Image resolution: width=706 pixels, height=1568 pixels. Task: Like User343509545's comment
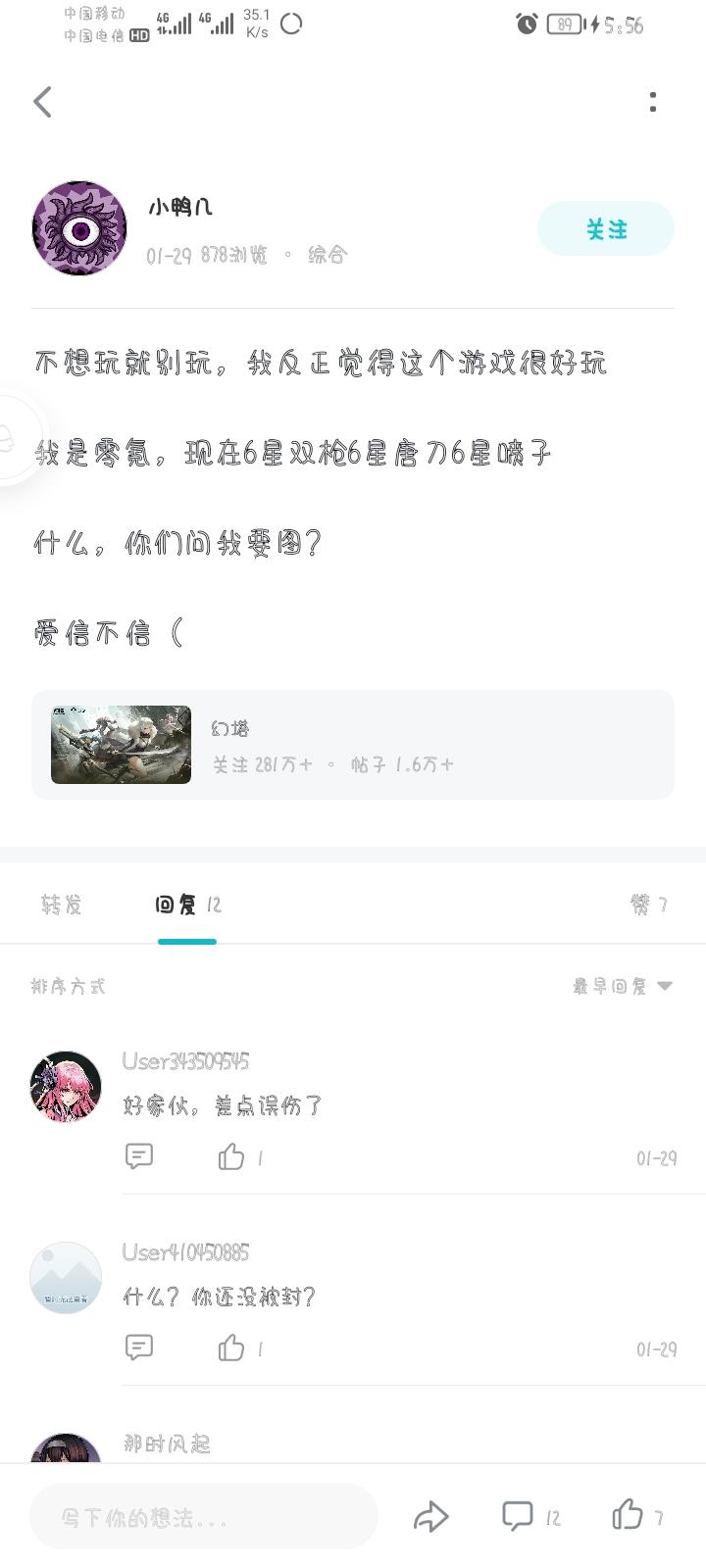(231, 1156)
